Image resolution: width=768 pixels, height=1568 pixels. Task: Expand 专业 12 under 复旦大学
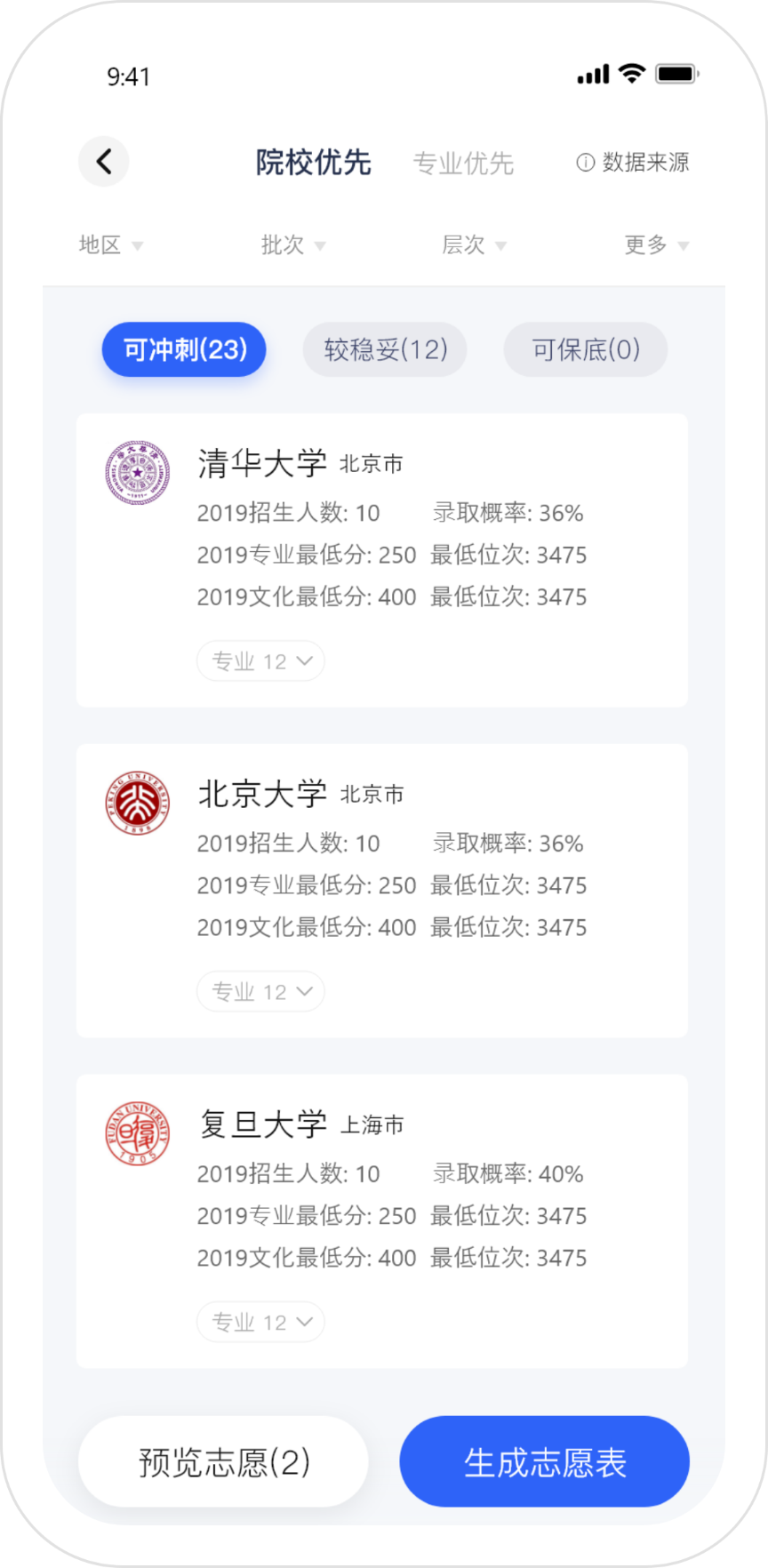[x=260, y=1323]
